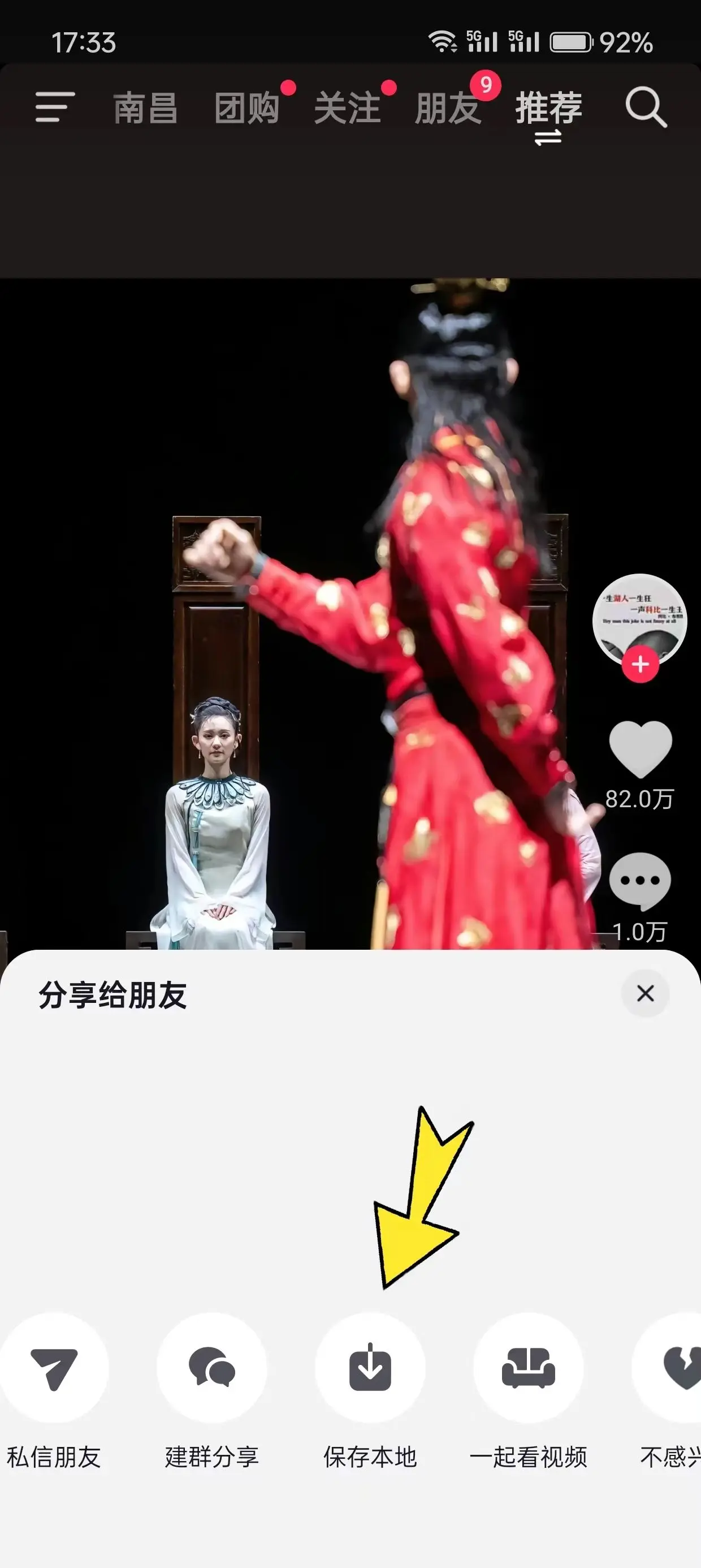Open the side menu hamburger button
This screenshot has height=1568, width=701.
tap(55, 107)
